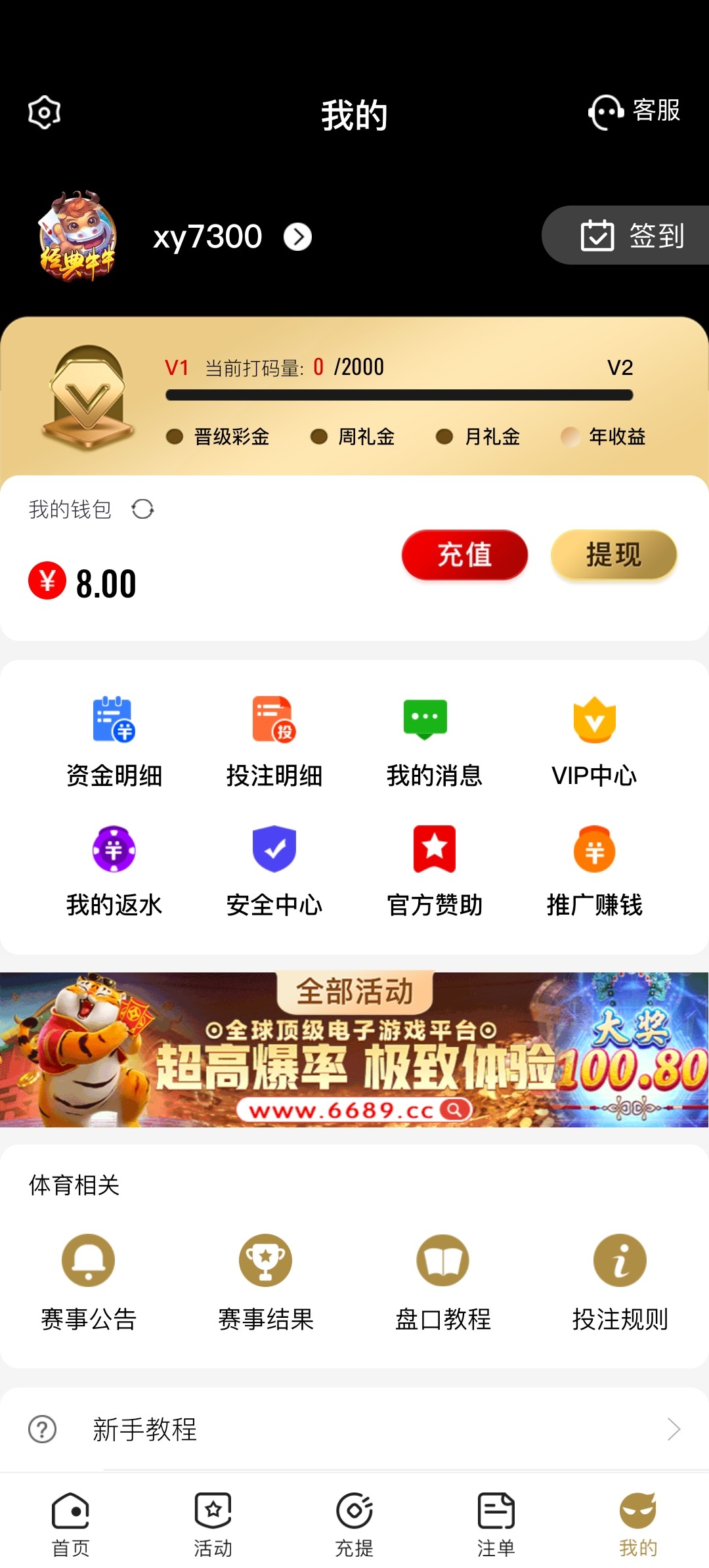Go to VIP中心

point(594,741)
